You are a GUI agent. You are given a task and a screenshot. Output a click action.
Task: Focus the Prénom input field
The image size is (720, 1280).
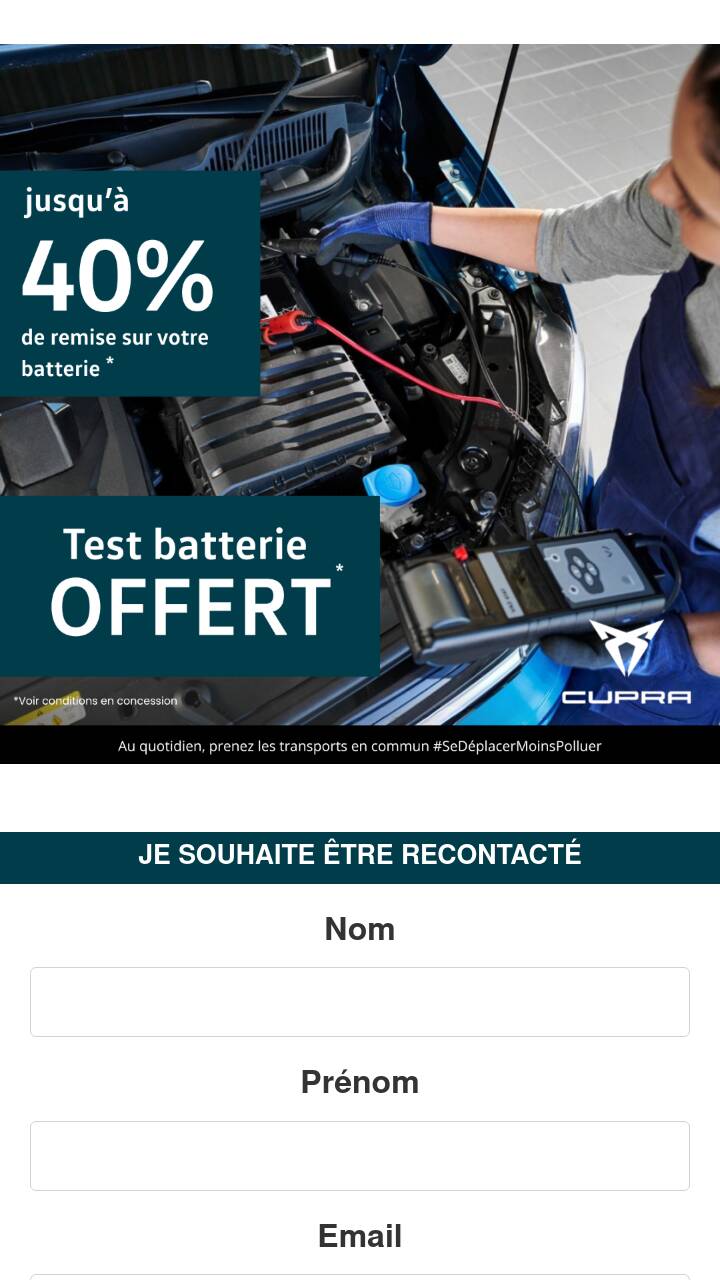360,1156
